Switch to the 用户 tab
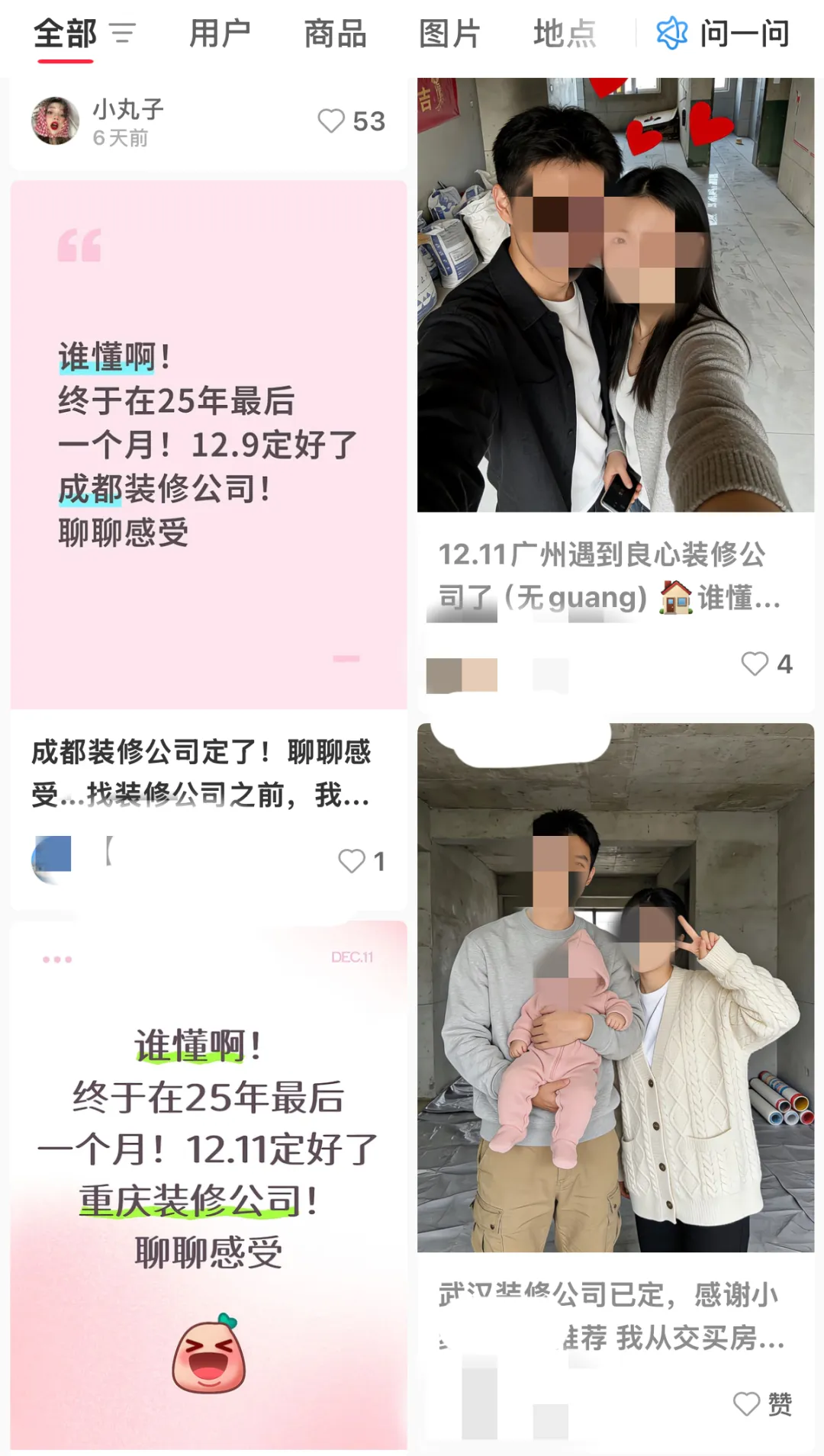Screen dimensions: 824x1456 pos(220,34)
